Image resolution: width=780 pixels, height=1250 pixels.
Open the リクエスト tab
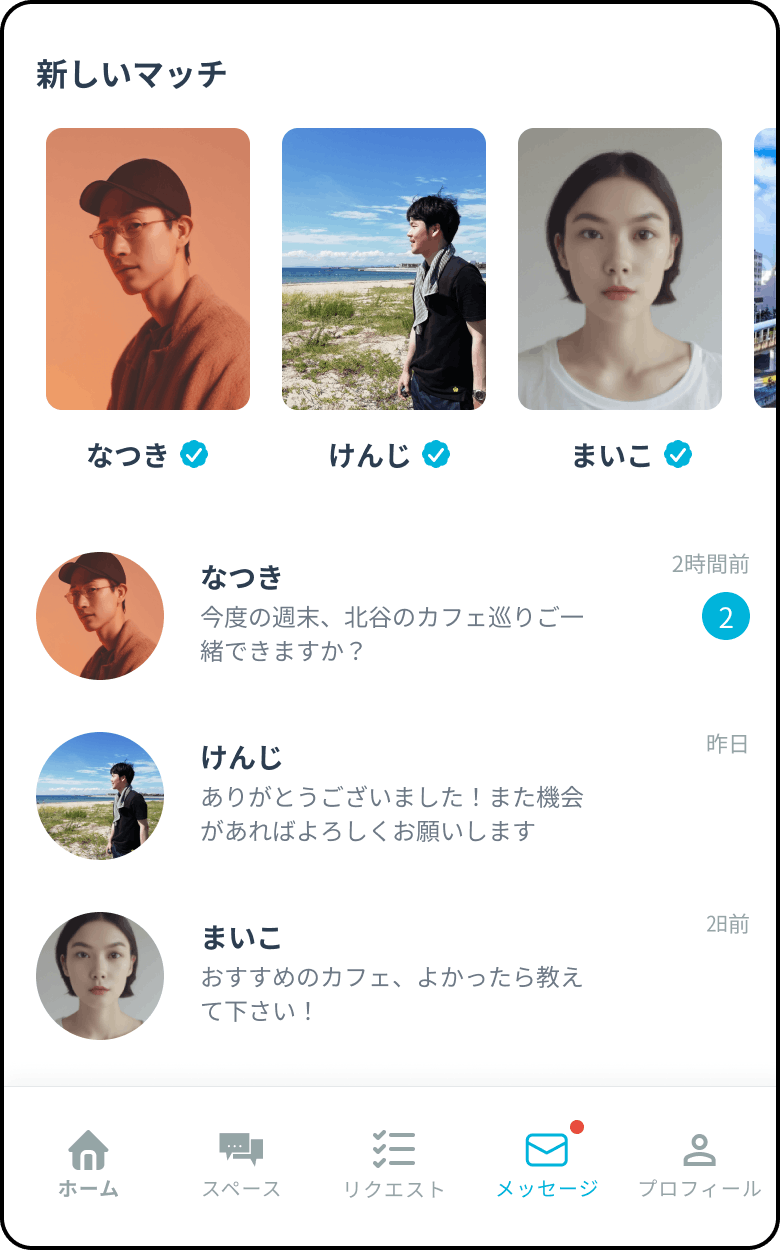click(394, 1163)
